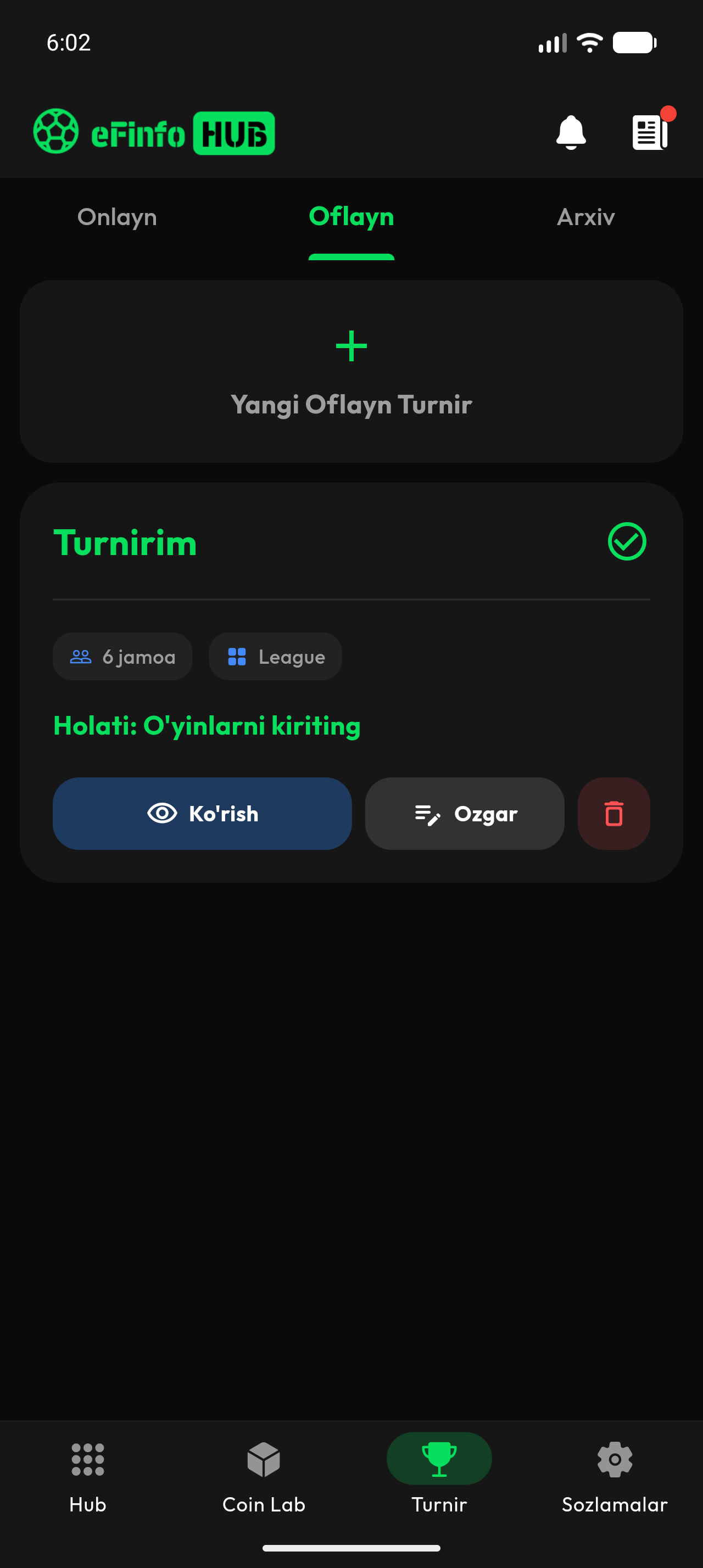
Task: Delete Turnirim using the trash button
Action: coord(613,813)
